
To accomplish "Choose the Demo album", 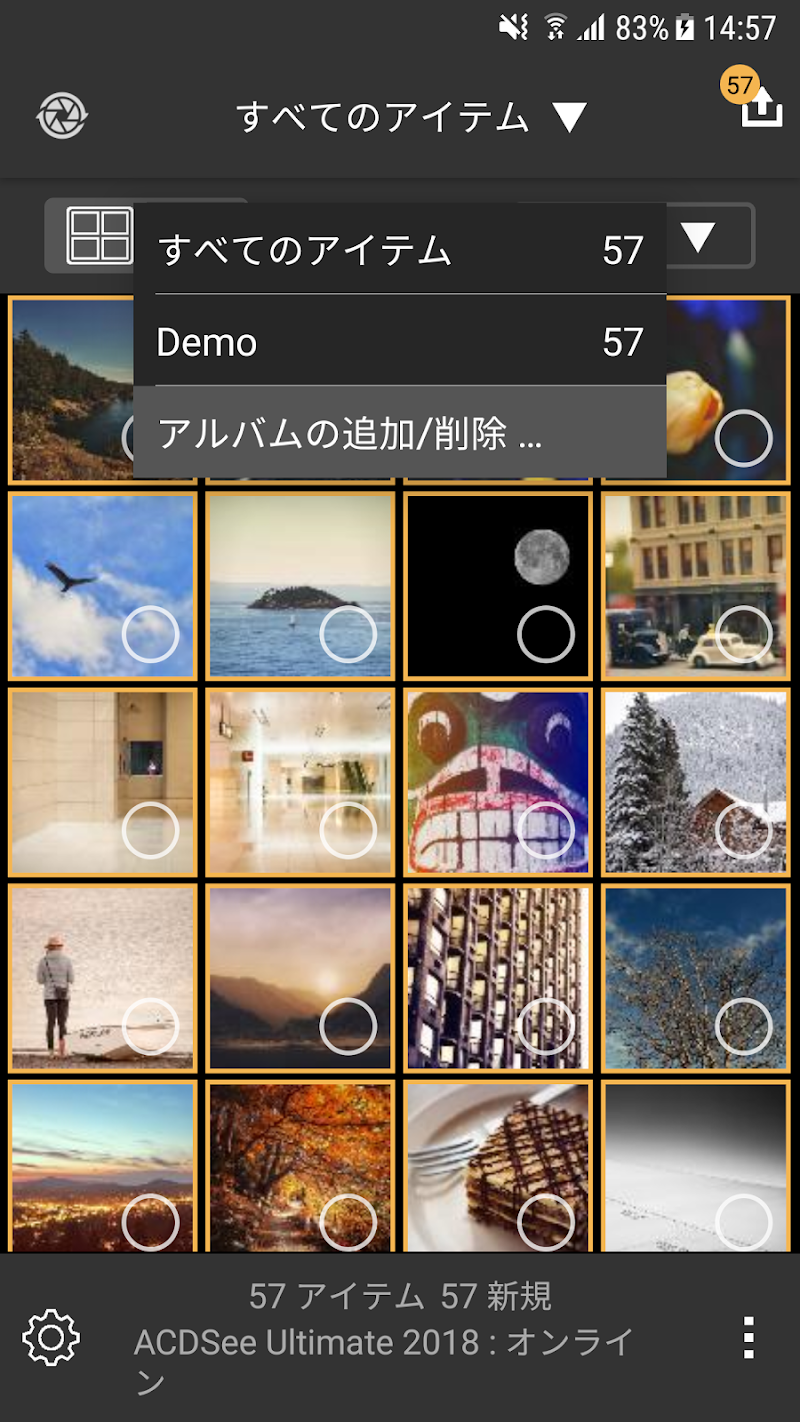I will pos(400,343).
